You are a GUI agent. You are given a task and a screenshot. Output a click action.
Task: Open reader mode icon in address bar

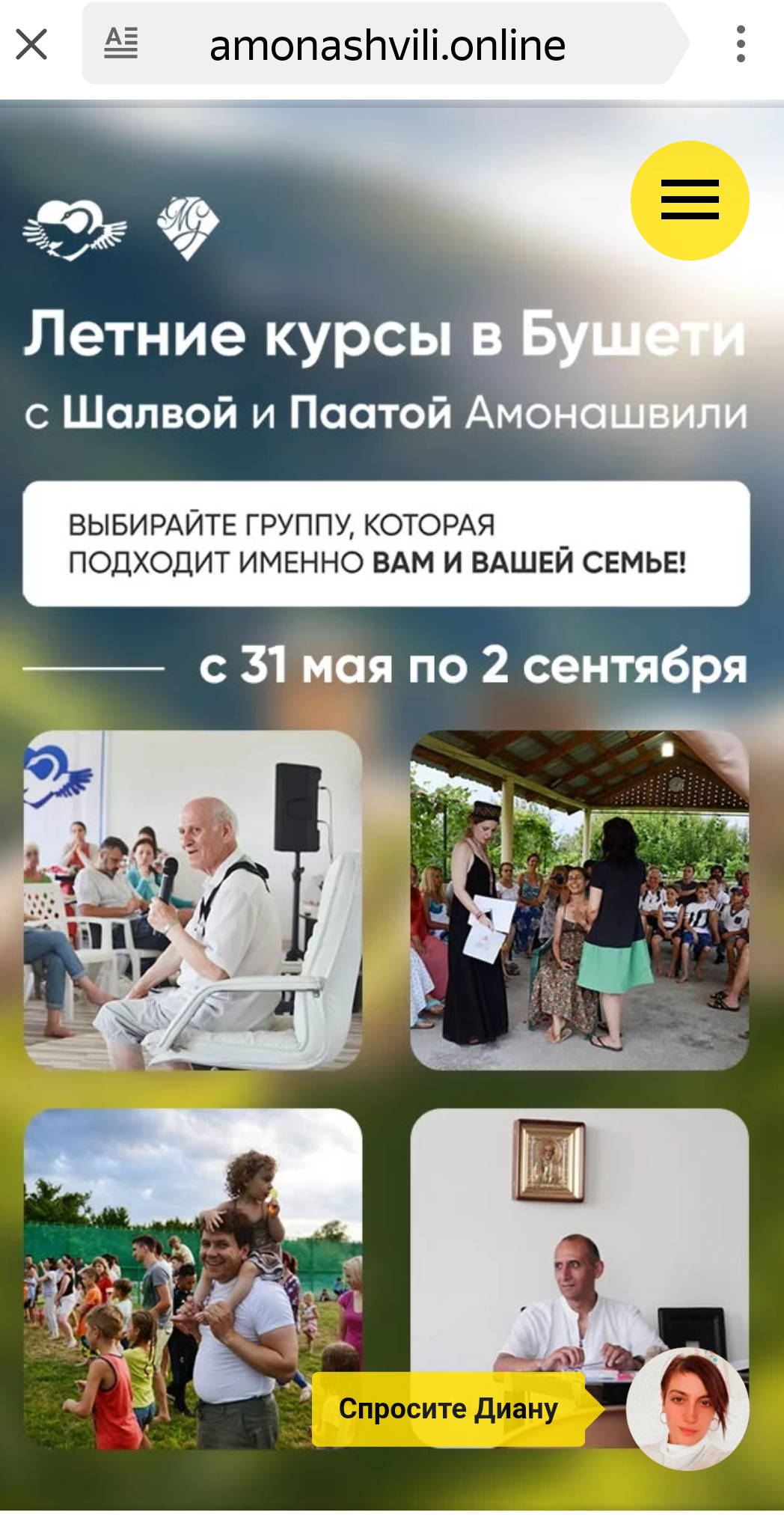click(x=120, y=44)
